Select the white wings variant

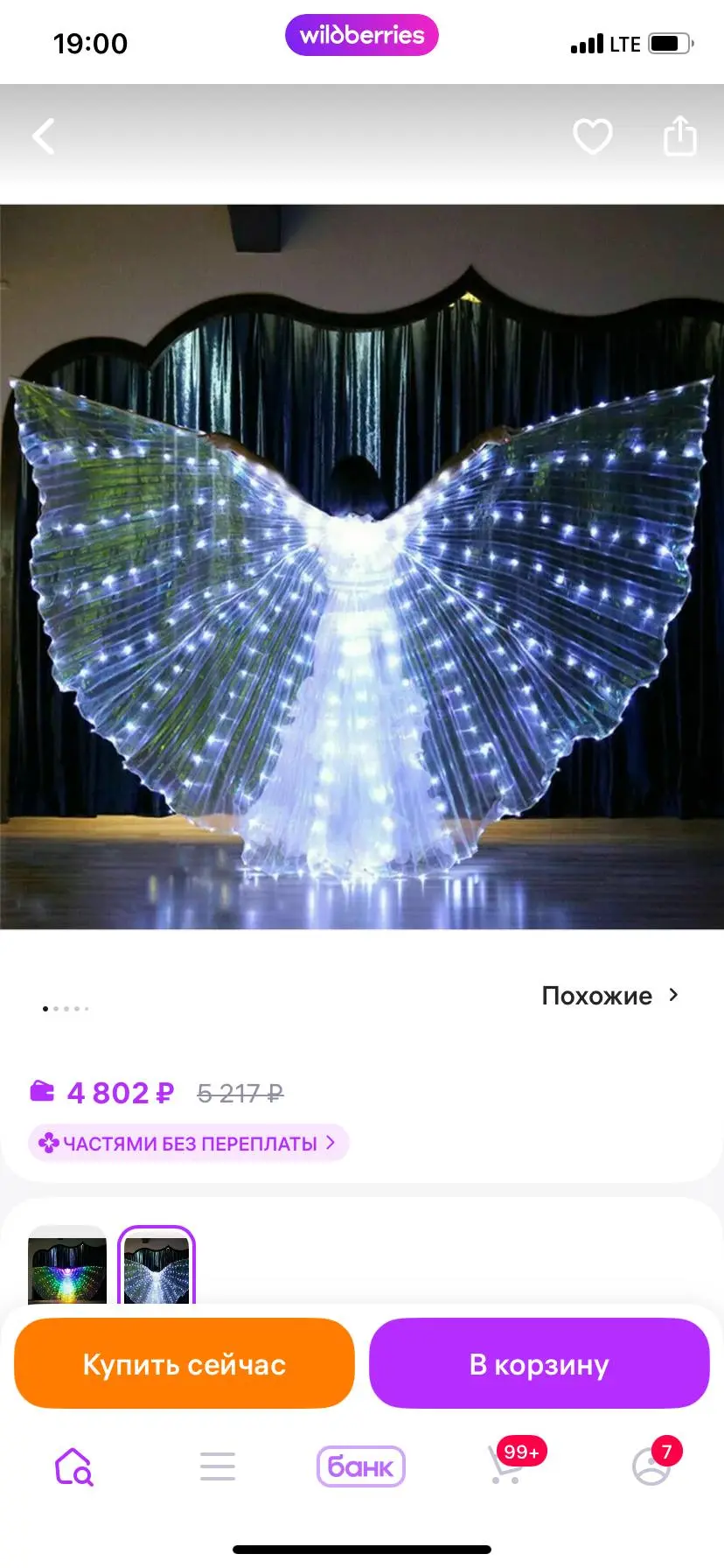tap(157, 1267)
